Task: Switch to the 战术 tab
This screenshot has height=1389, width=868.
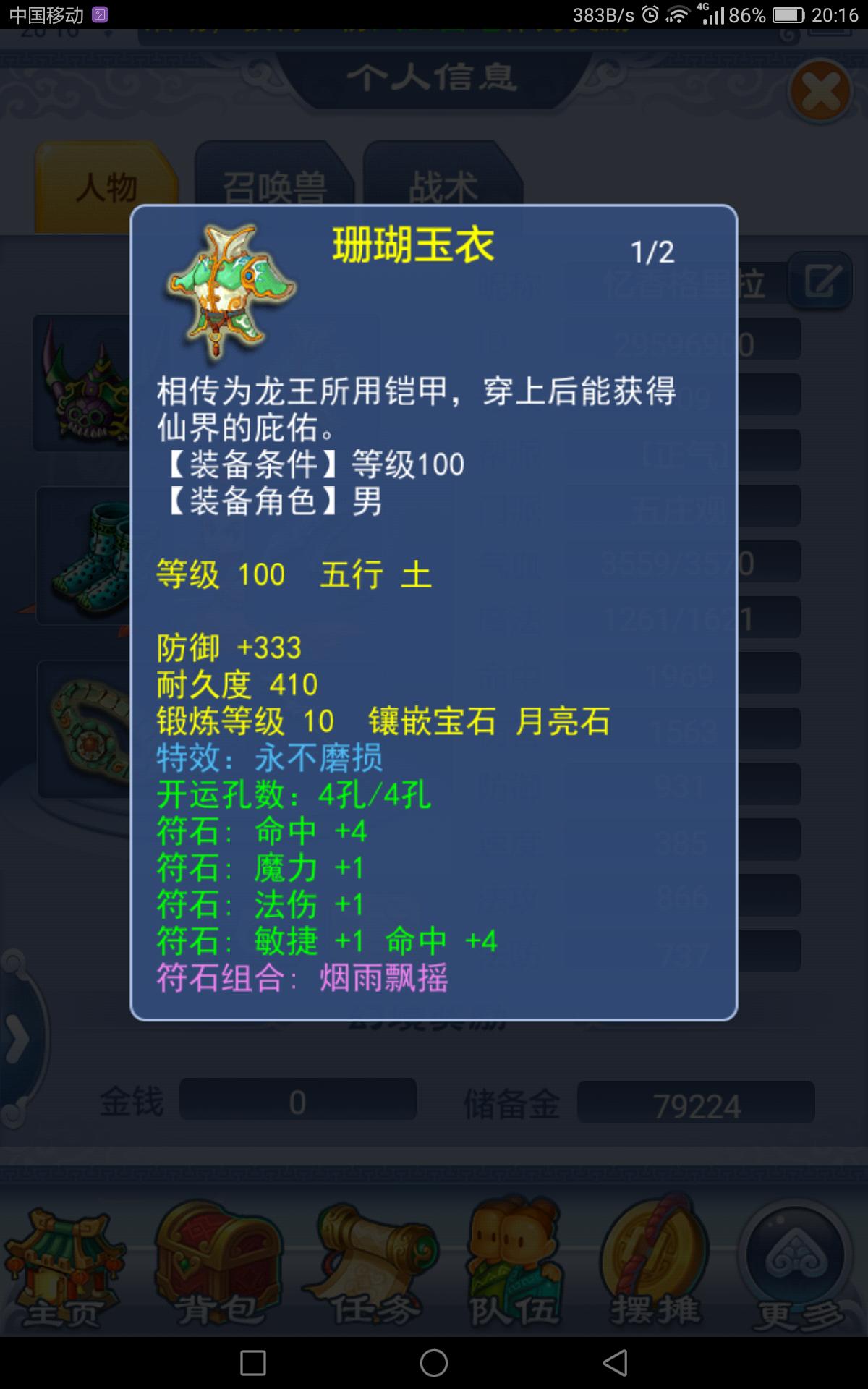Action: (x=443, y=187)
